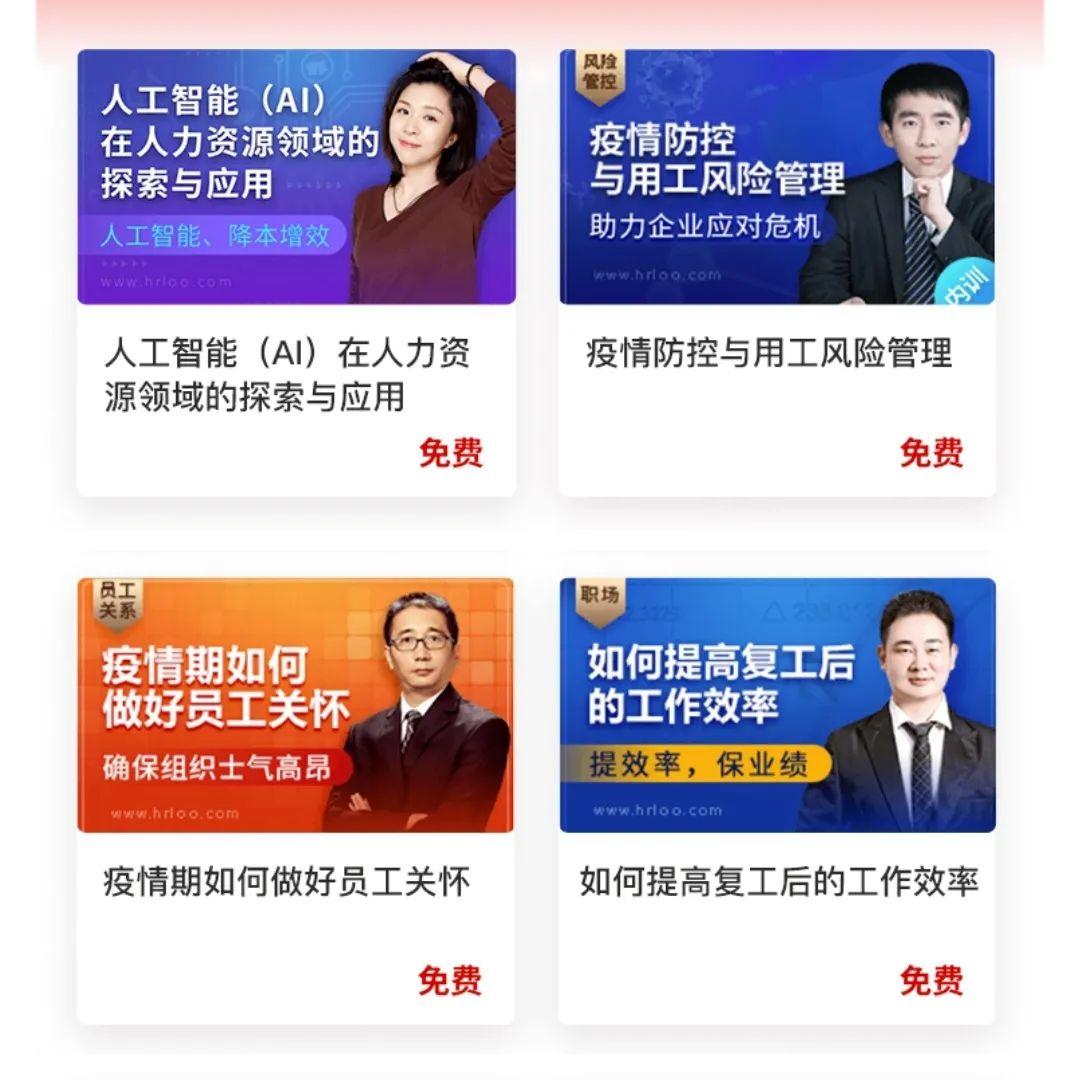Open the 人工智能（AI）在人力资源领域 course card
This screenshot has height=1080, width=1080.
[296, 272]
